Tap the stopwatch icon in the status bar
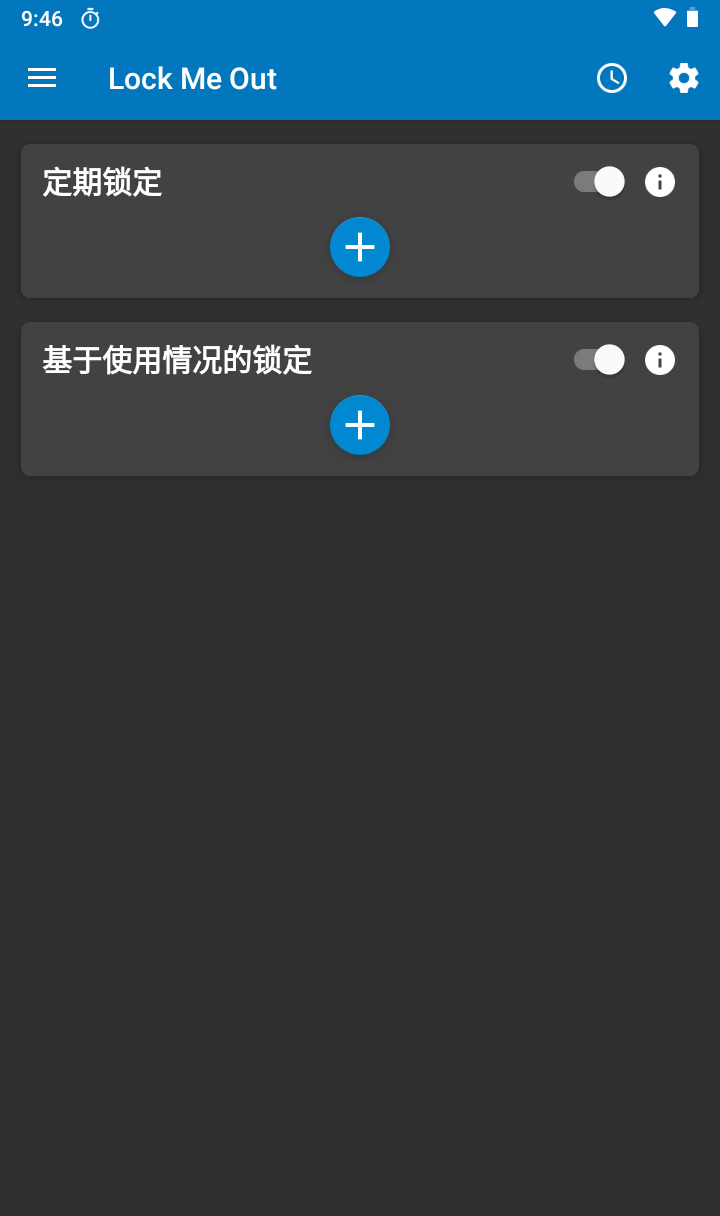The width and height of the screenshot is (720, 1216). pos(90,18)
